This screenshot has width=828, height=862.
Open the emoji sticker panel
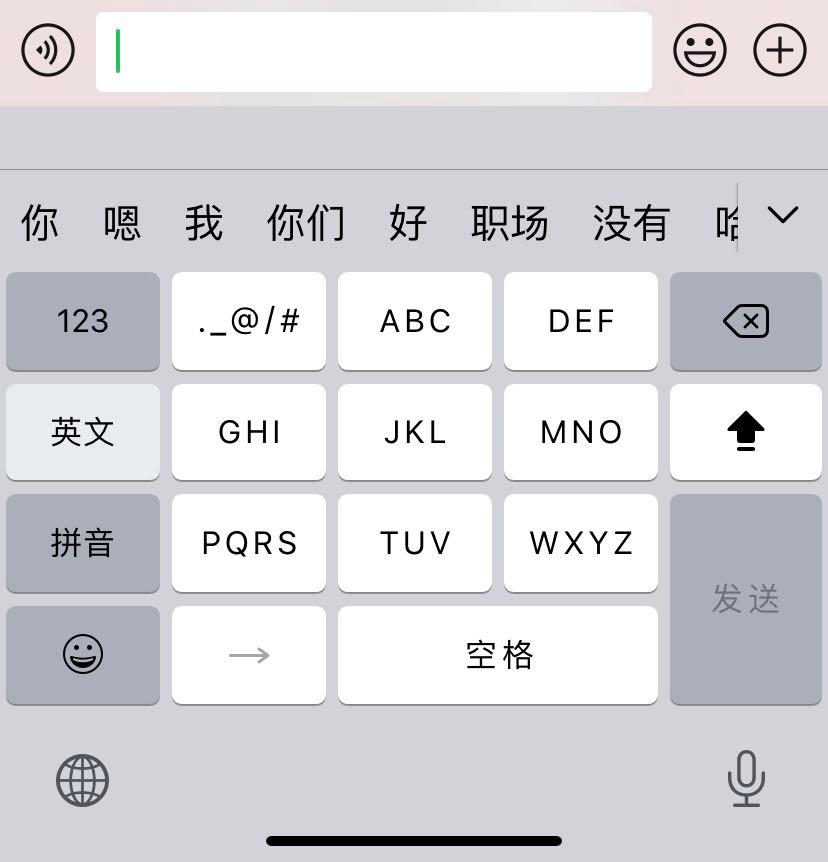tap(700, 49)
